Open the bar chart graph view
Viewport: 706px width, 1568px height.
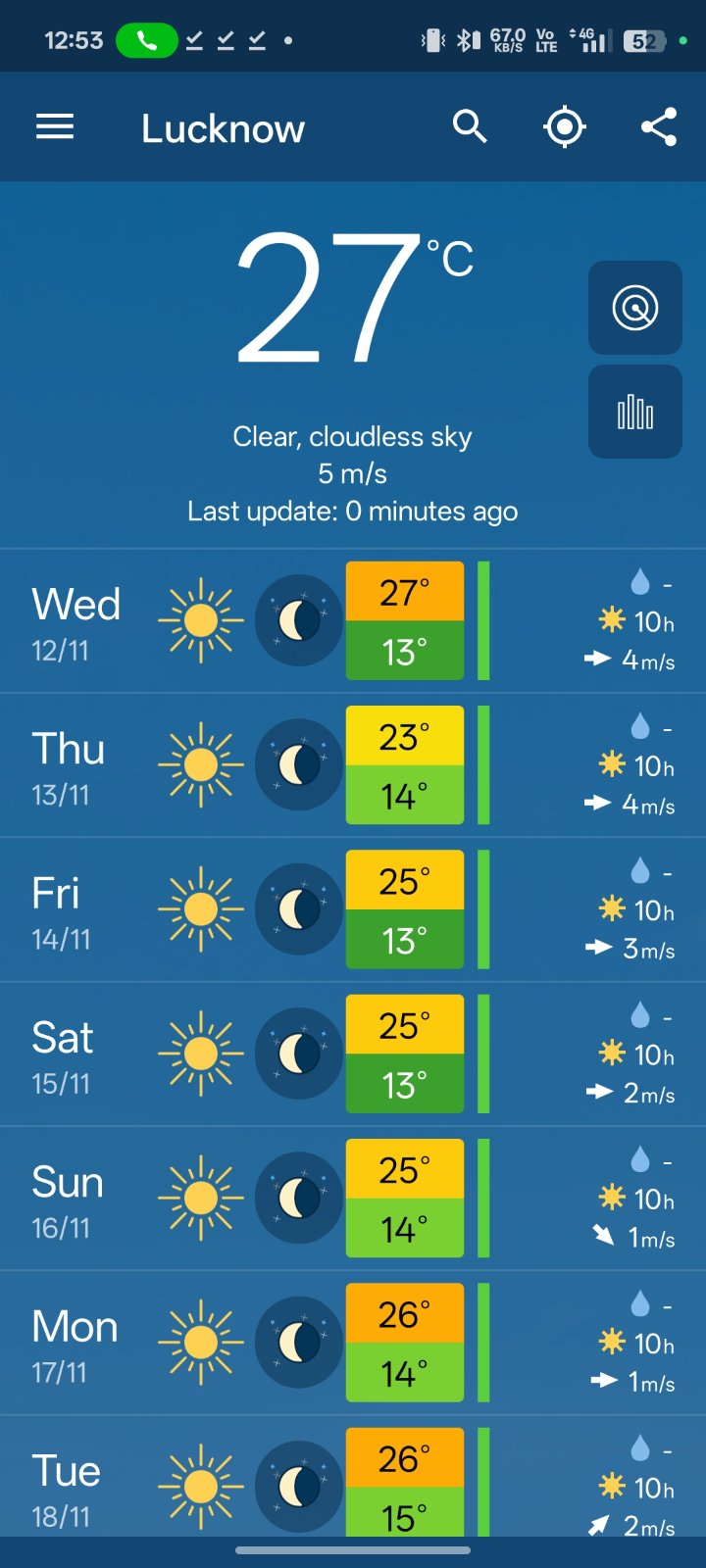coord(634,412)
